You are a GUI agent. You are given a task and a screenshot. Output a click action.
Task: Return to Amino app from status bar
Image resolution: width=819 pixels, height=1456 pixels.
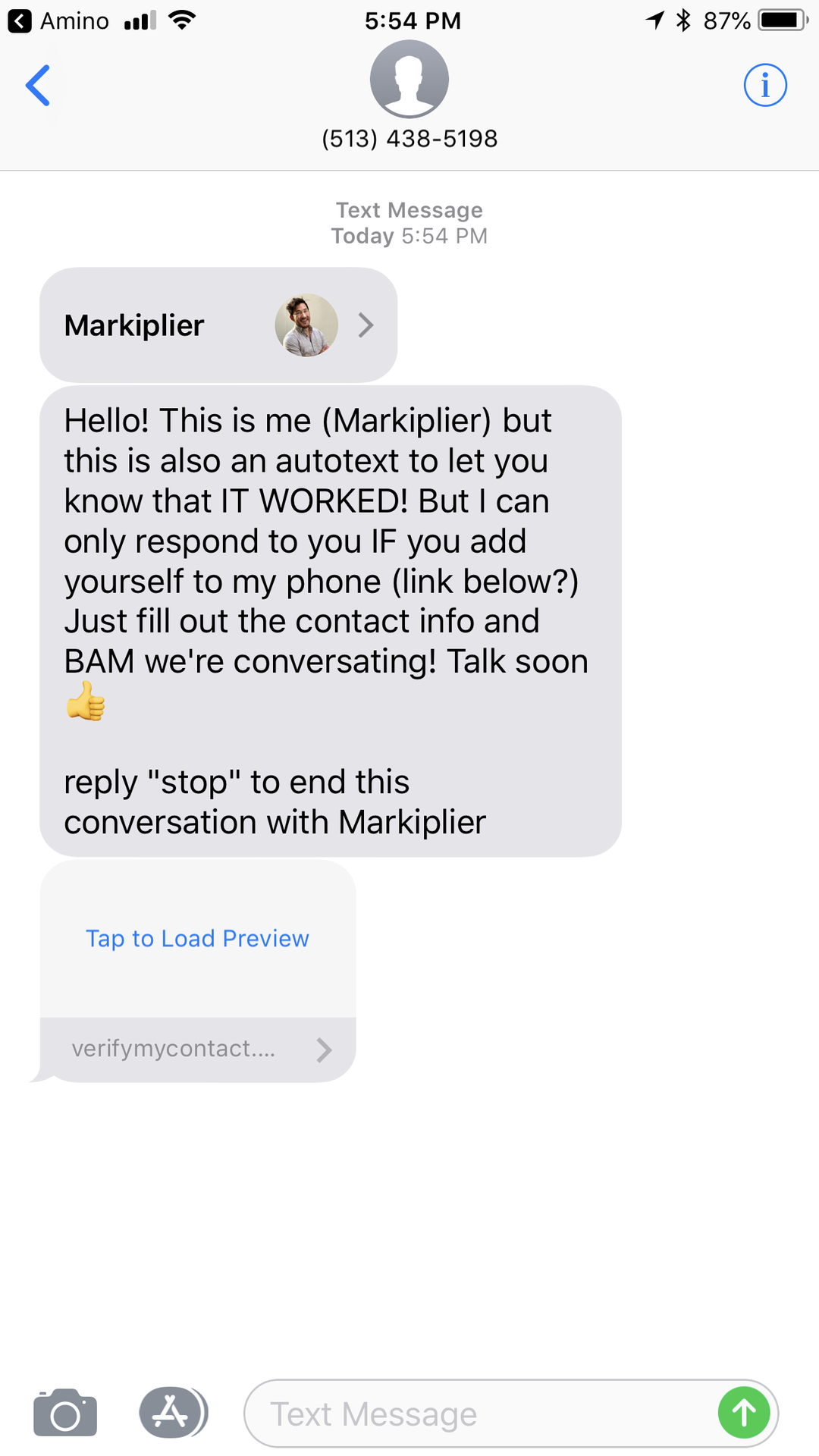coord(59,20)
